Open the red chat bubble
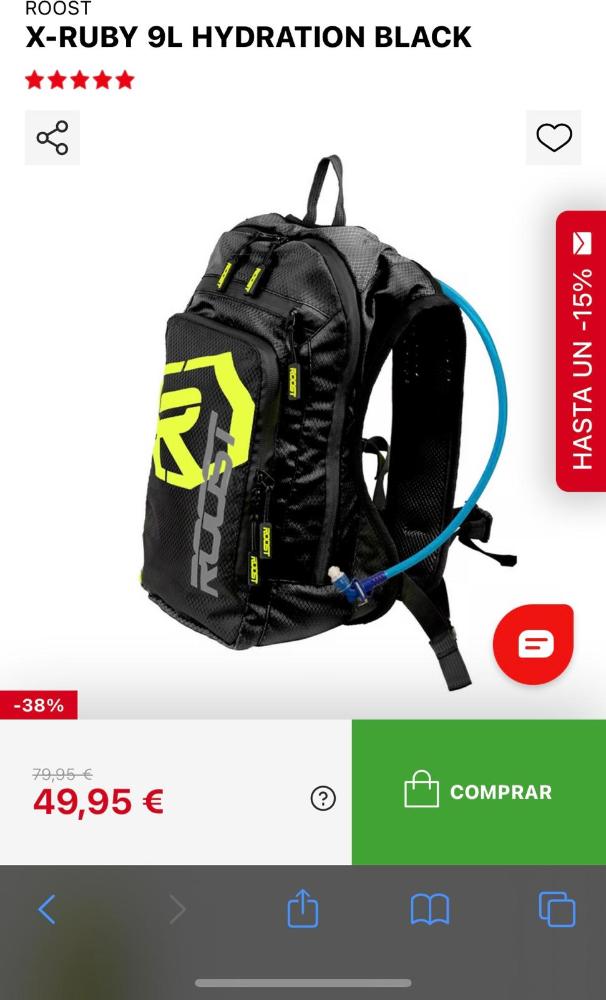This screenshot has width=606, height=1000. pos(533,644)
